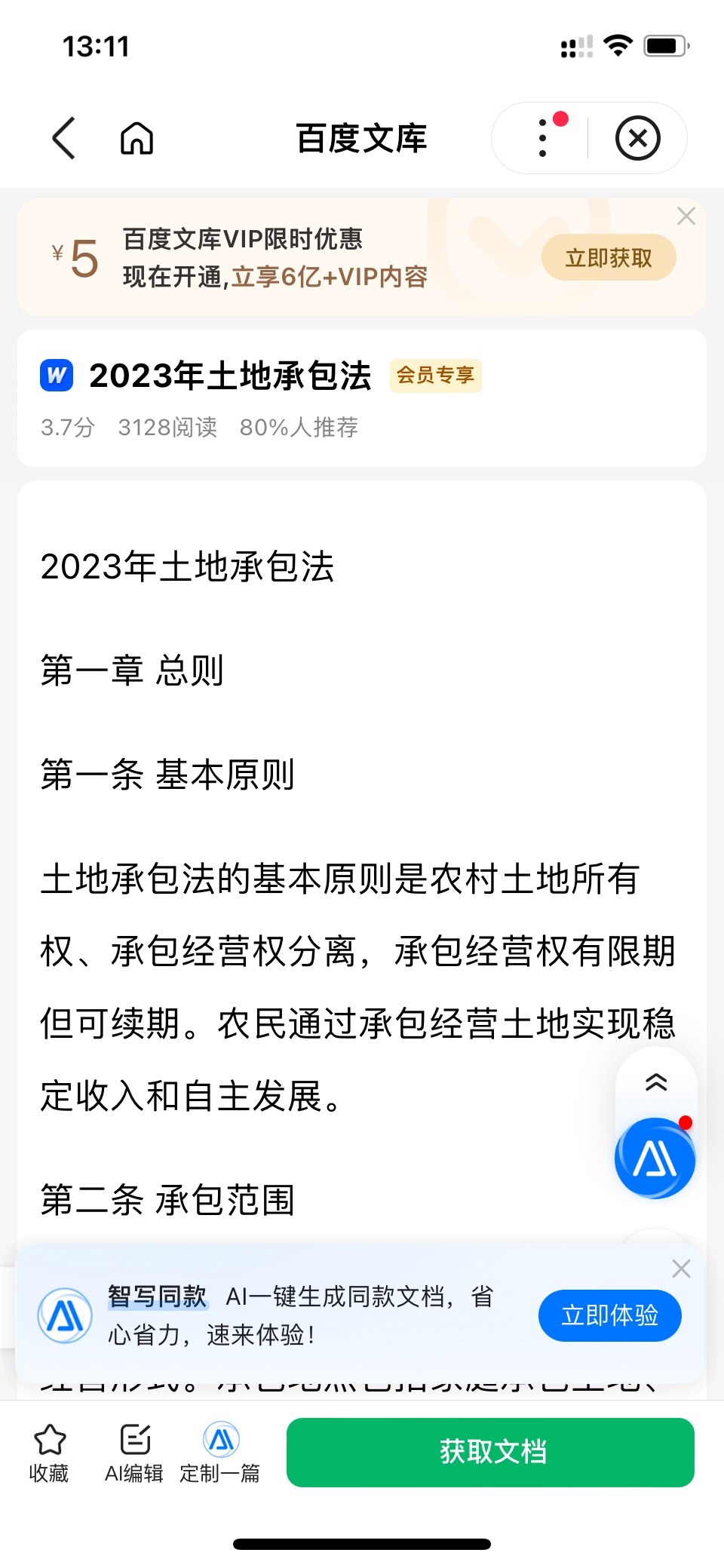Tap 立即获取 on the VIP offer banner
Viewport: 724px width, 1568px height.
pyautogui.click(x=608, y=258)
